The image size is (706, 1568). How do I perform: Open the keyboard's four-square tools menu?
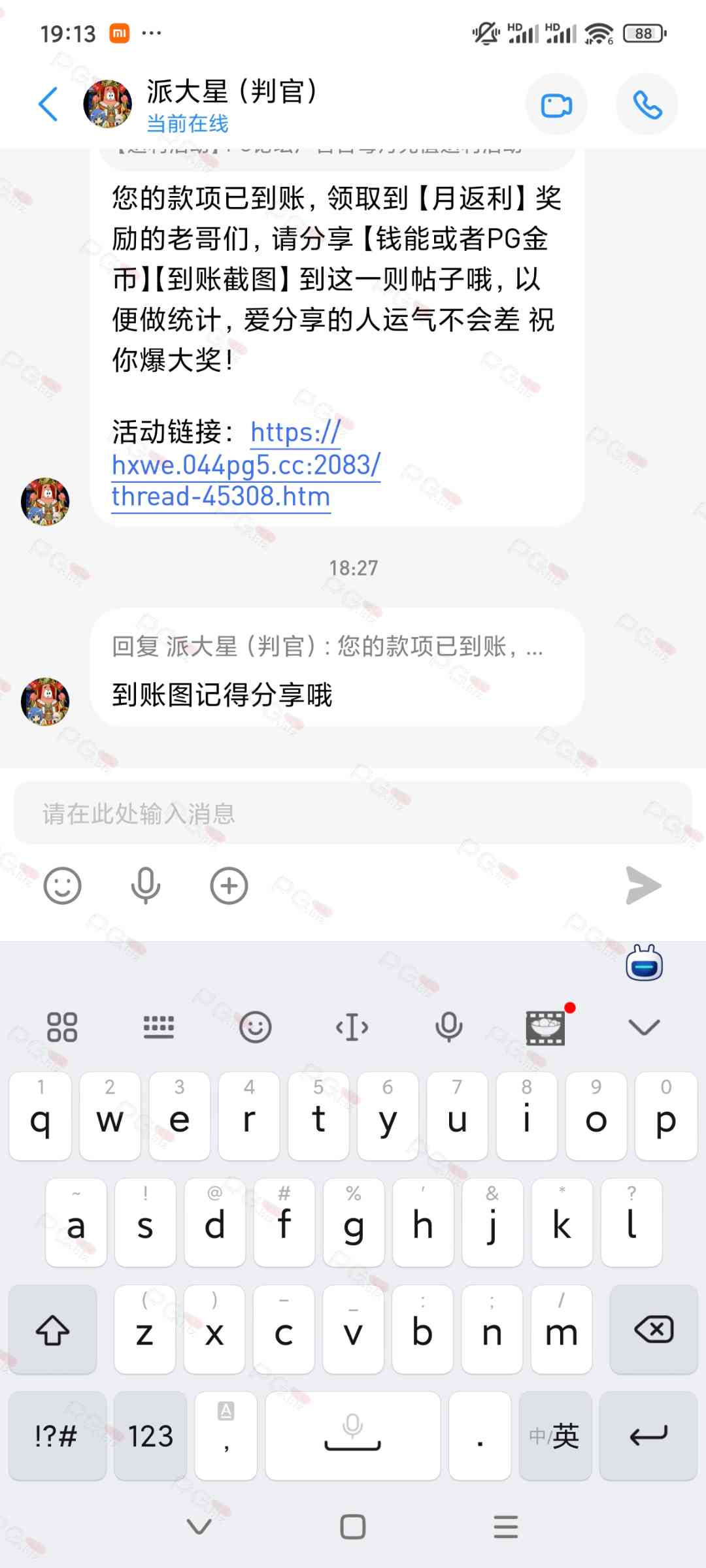tap(62, 1027)
